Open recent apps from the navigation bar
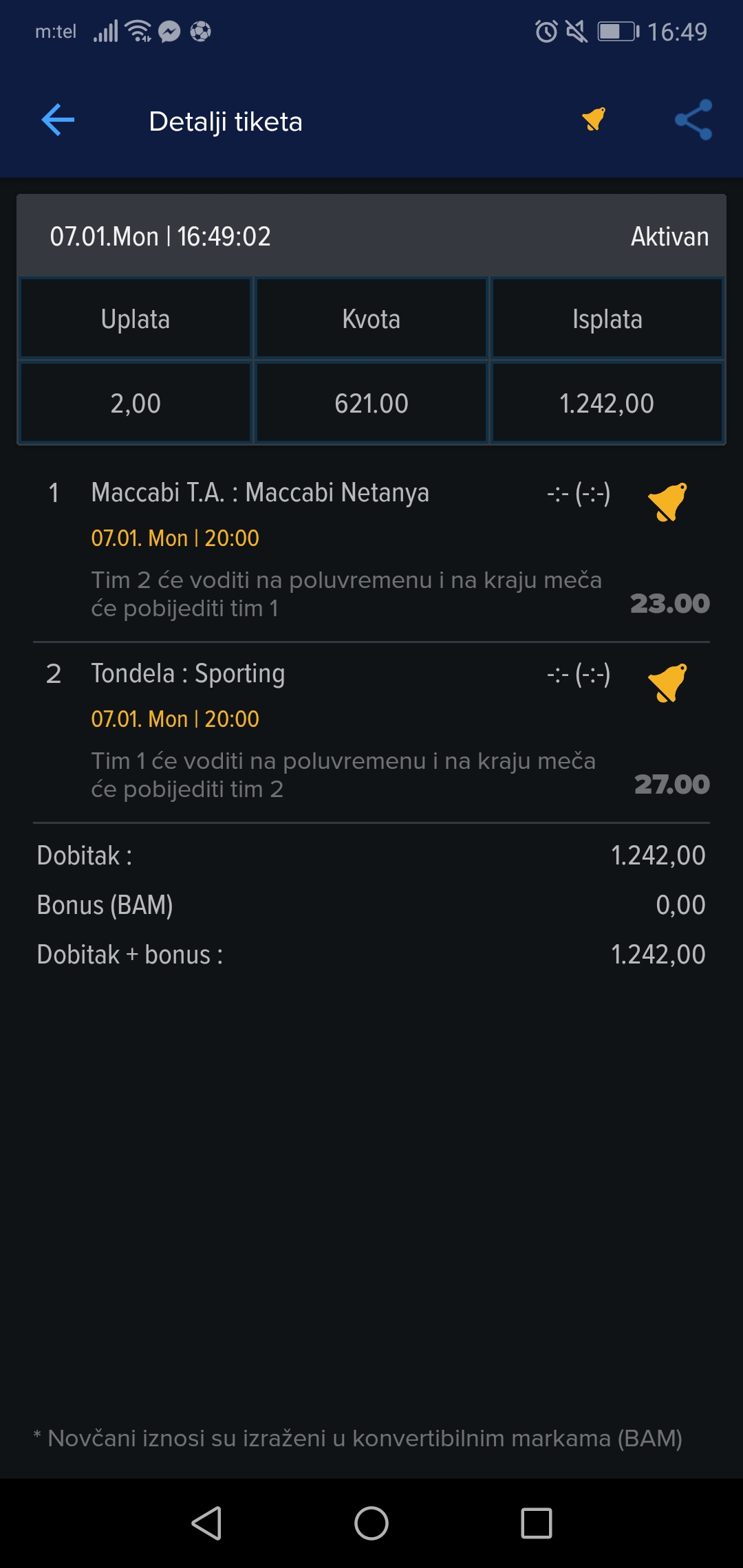The image size is (743, 1568). [x=537, y=1523]
